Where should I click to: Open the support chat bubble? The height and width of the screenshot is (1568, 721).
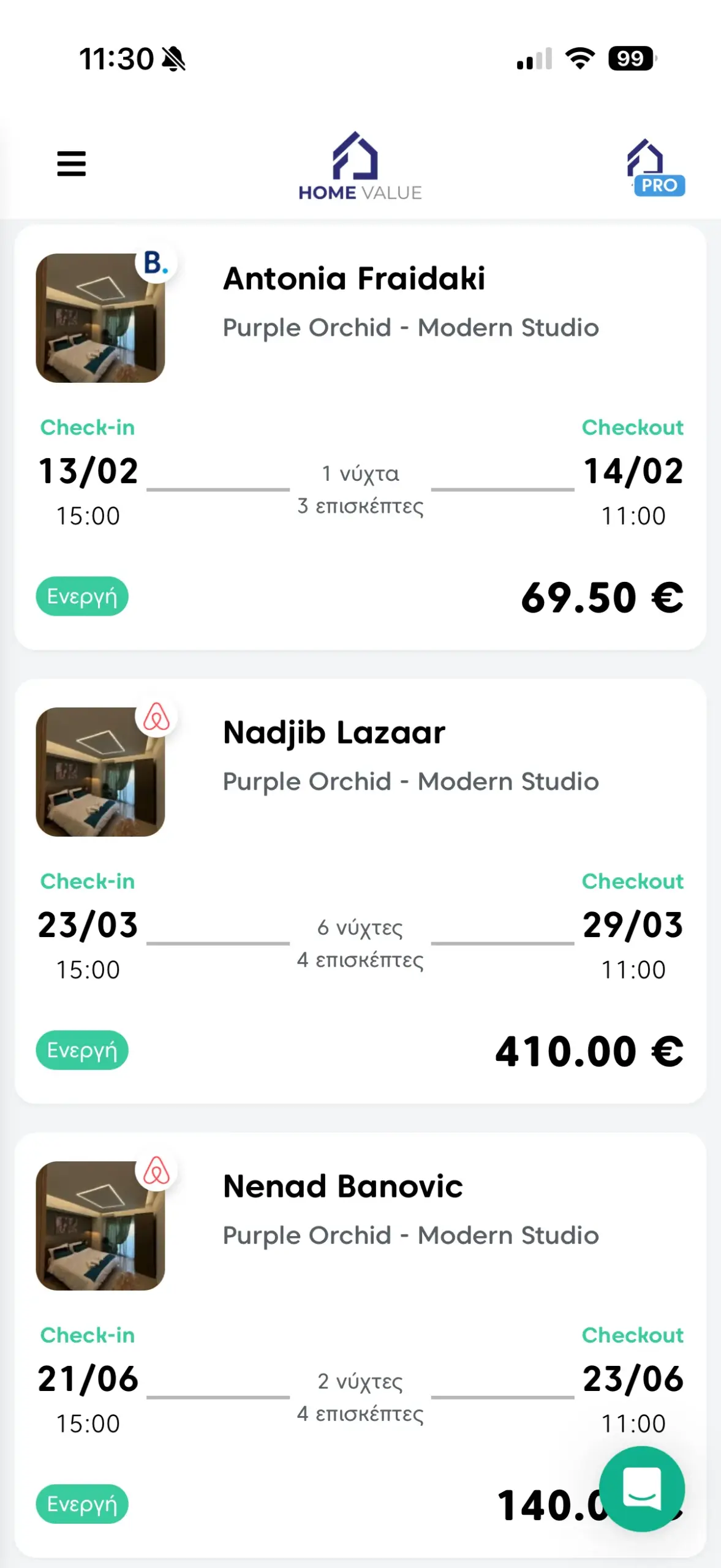click(x=641, y=1488)
